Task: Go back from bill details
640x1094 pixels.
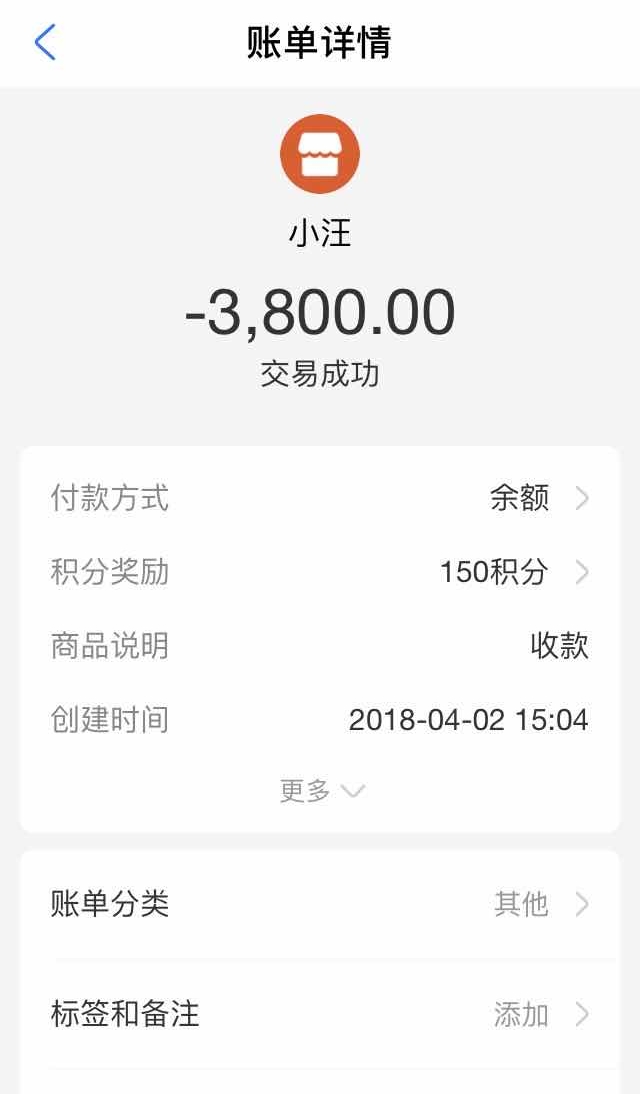Action: pyautogui.click(x=45, y=43)
